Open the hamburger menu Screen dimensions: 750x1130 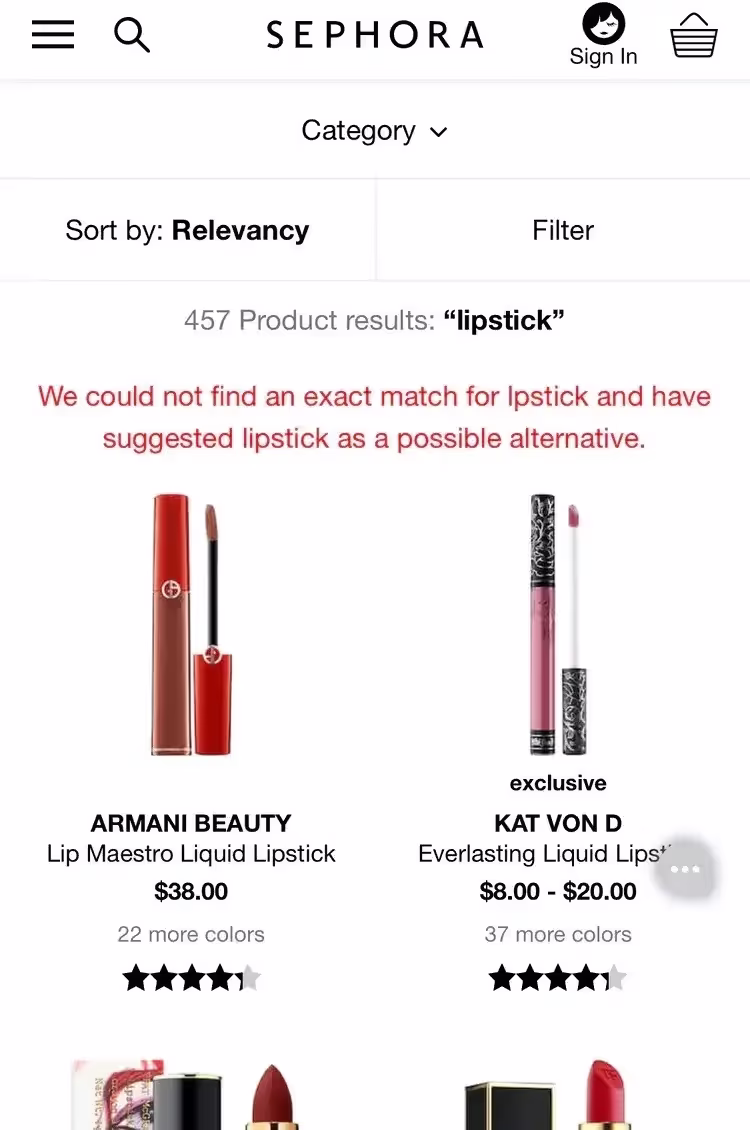coord(53,36)
